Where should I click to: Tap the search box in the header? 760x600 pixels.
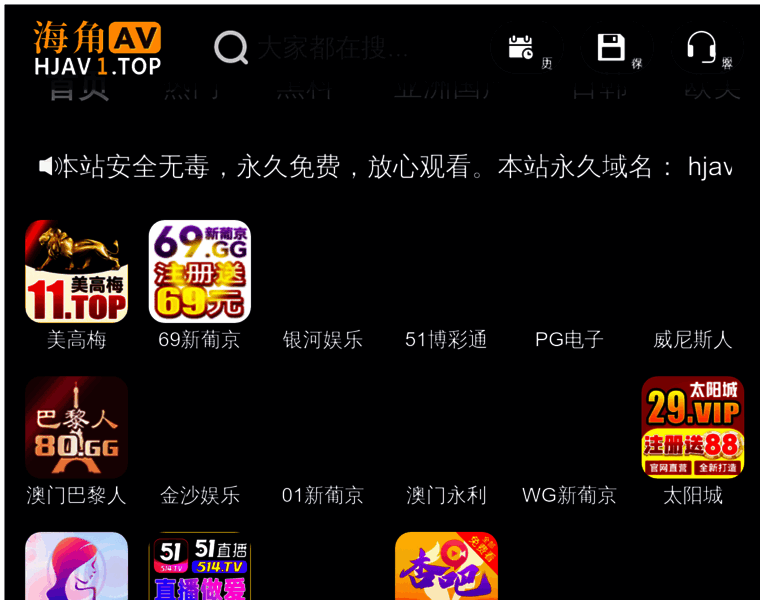(330, 47)
